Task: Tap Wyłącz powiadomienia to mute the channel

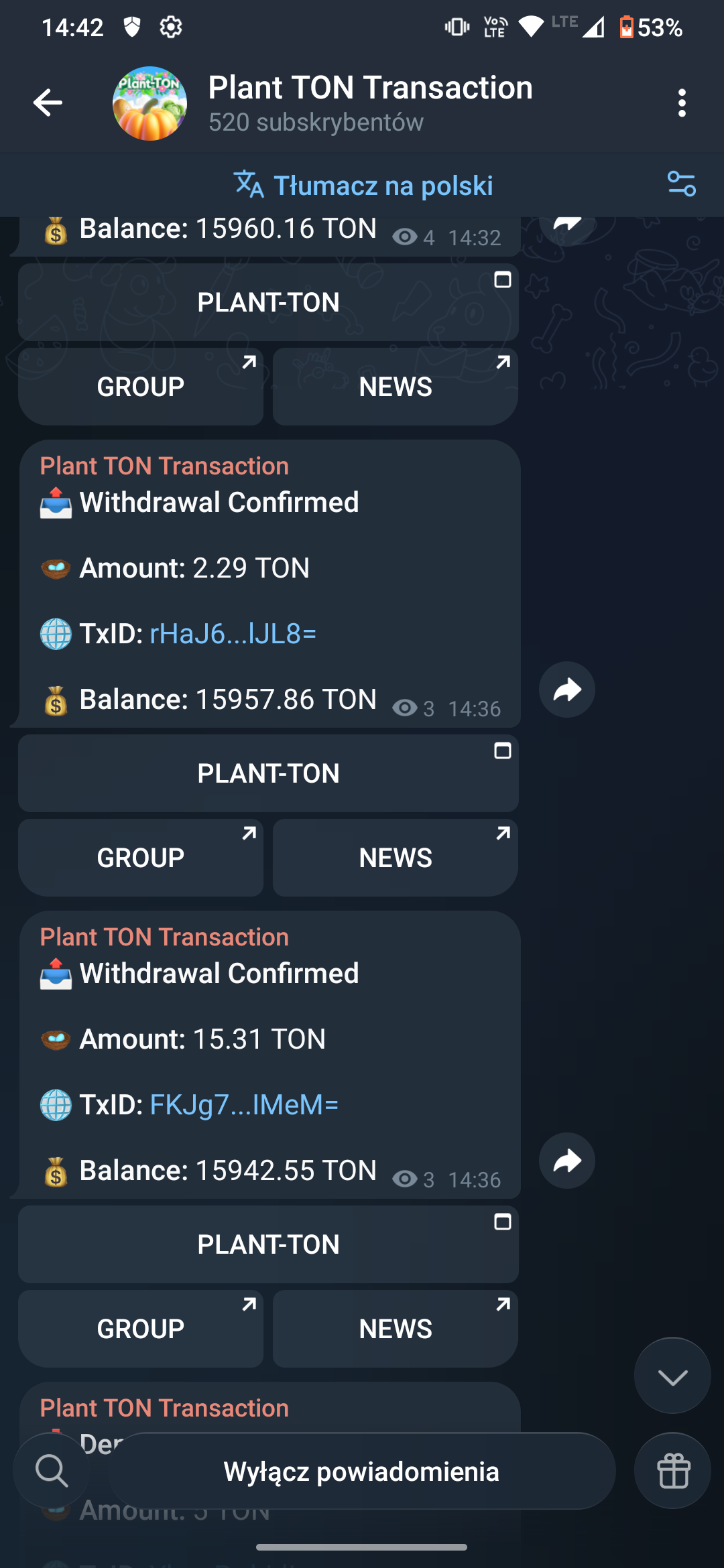Action: coord(361,1472)
